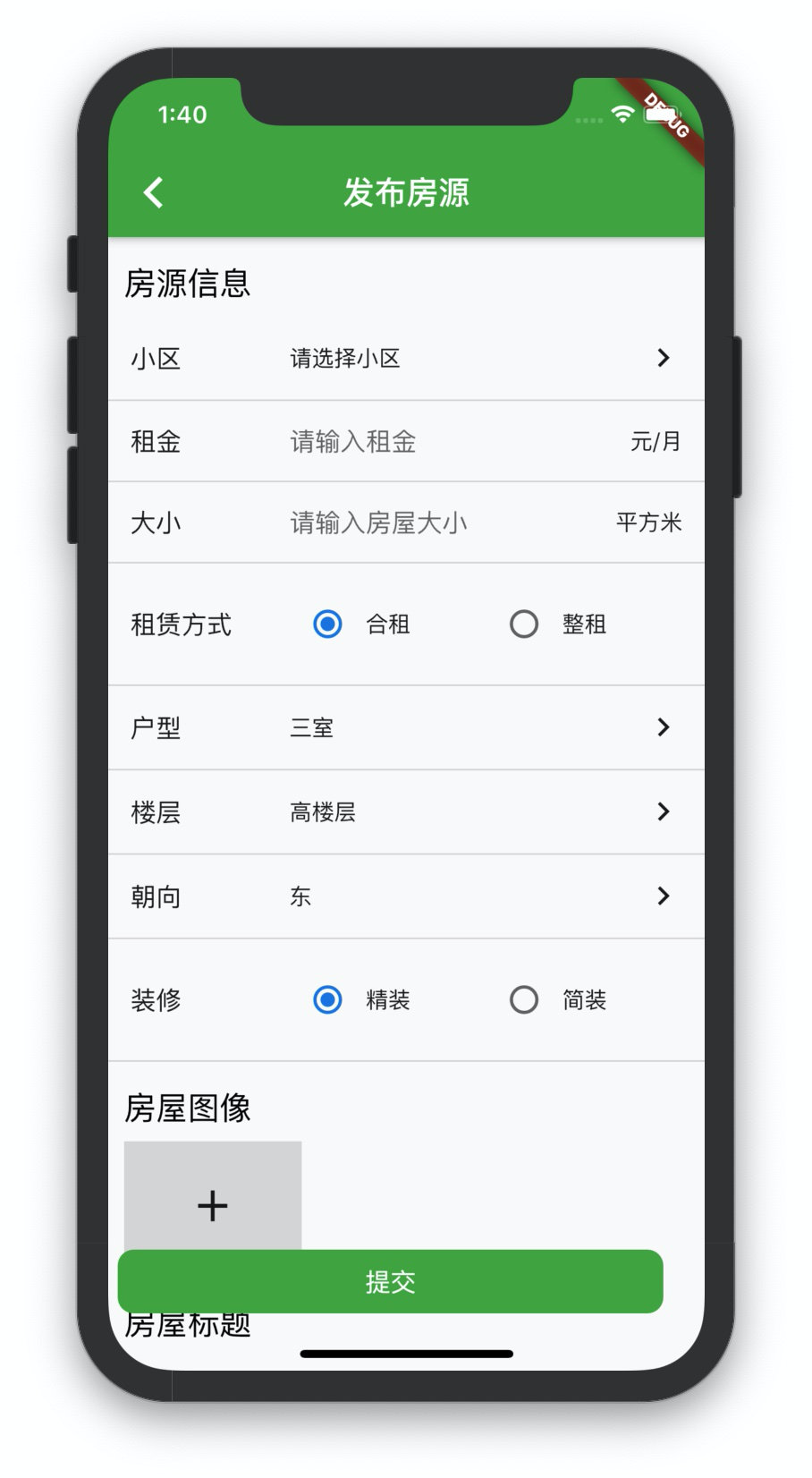
Task: Open the 楼层 floor picker
Action: click(x=405, y=812)
